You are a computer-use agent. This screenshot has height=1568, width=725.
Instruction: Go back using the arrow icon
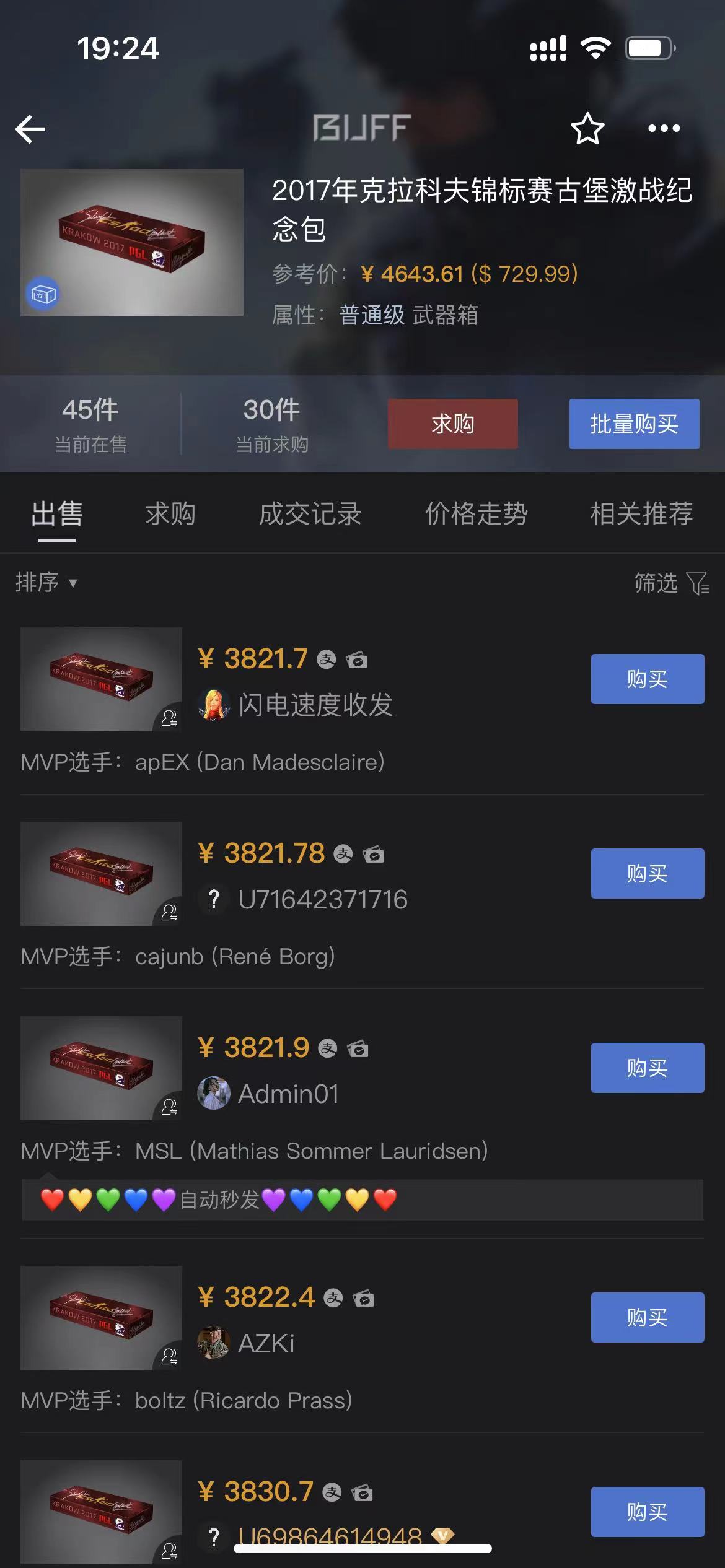coord(31,129)
